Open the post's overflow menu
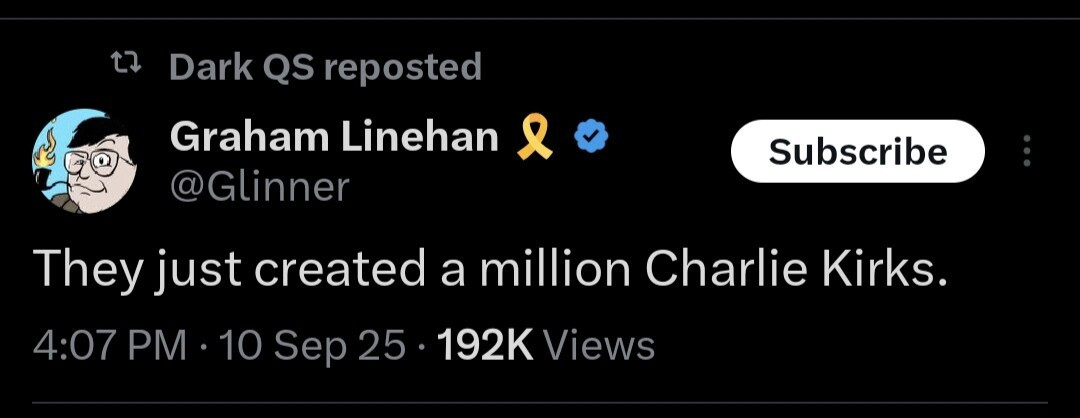This screenshot has width=1080, height=418. tap(1025, 152)
